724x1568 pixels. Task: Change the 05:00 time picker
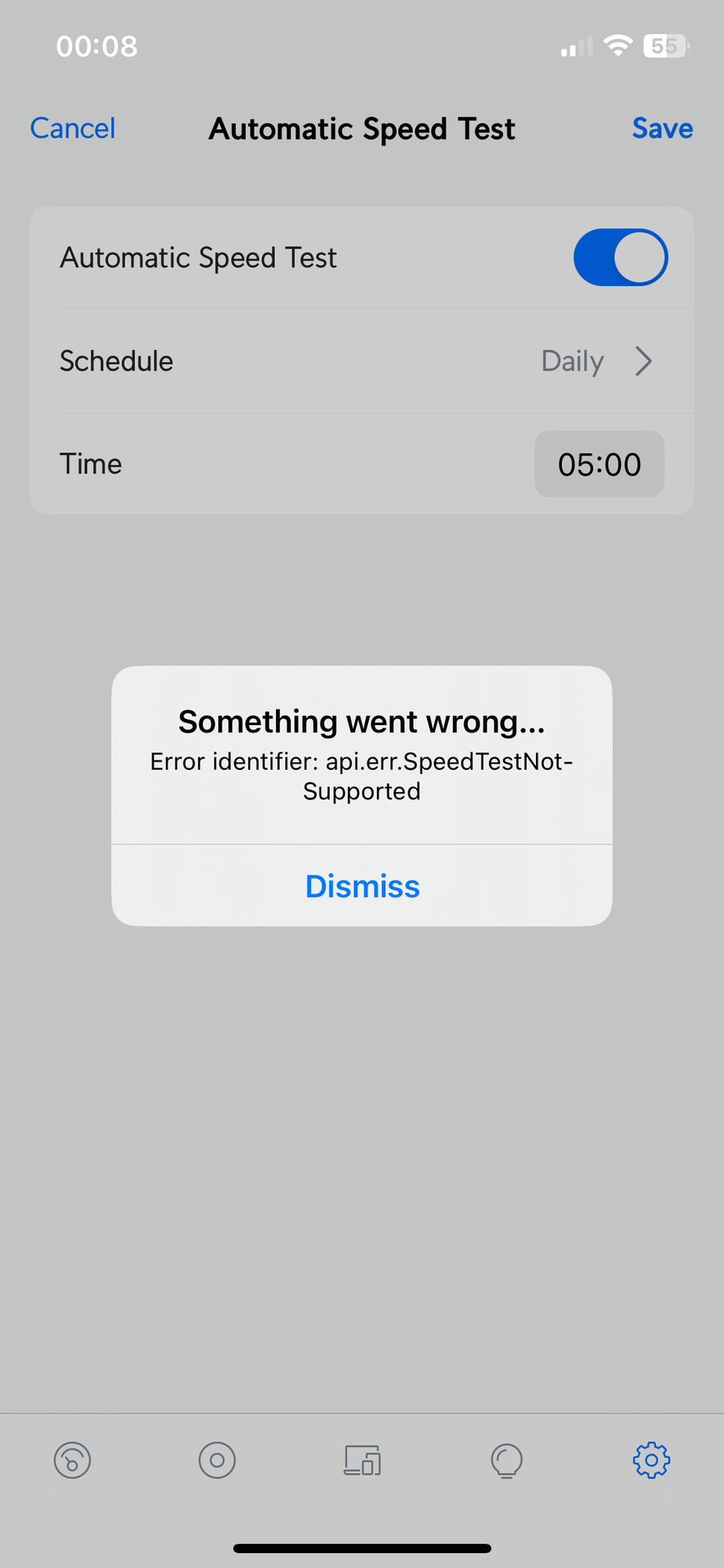(599, 464)
